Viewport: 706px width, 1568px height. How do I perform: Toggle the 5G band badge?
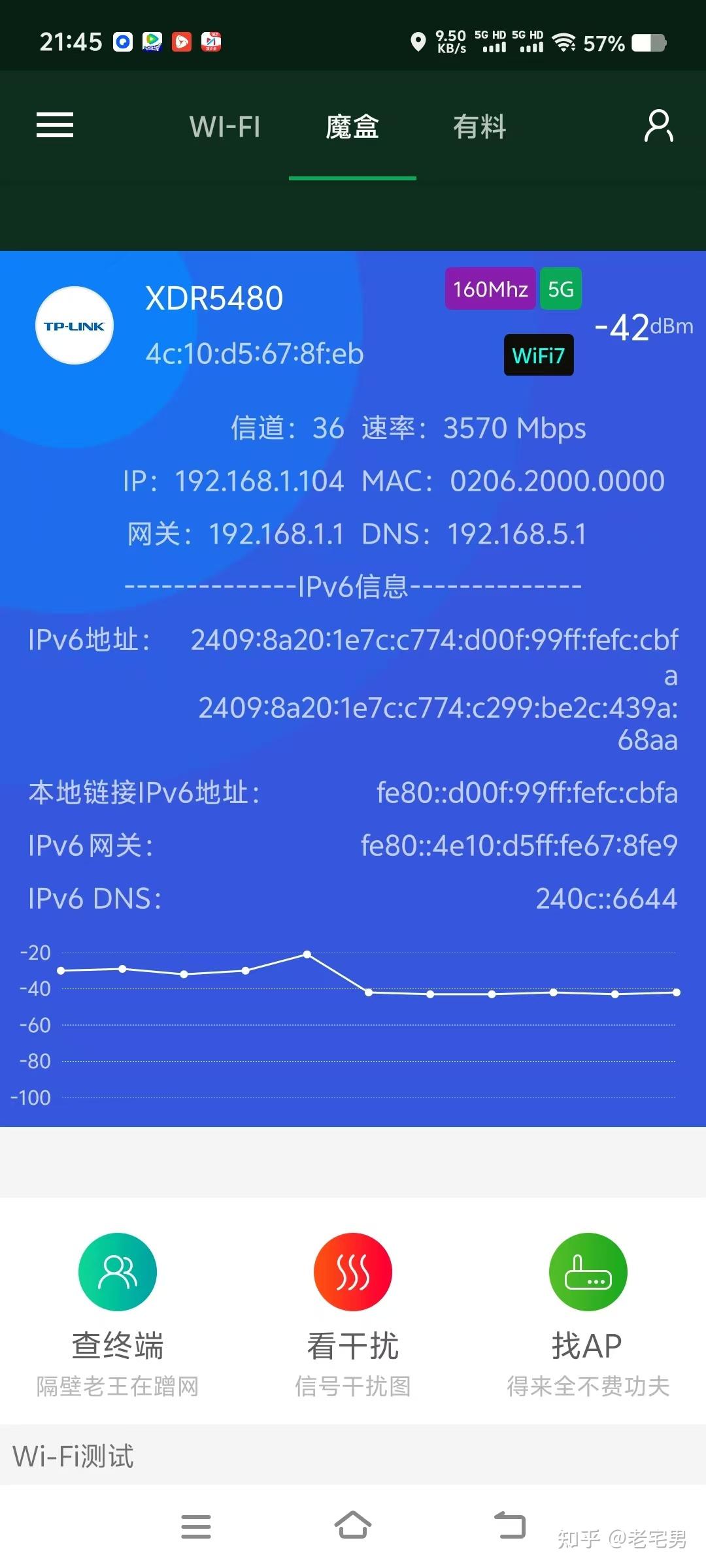pos(561,288)
